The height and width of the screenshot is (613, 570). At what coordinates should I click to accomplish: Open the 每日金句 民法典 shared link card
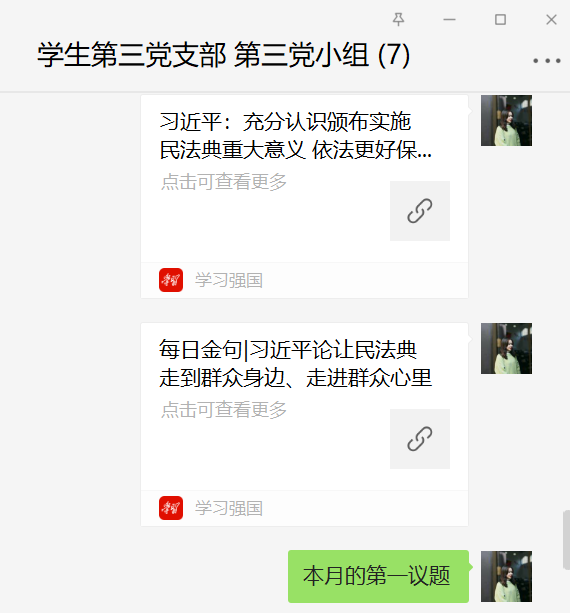(x=305, y=425)
